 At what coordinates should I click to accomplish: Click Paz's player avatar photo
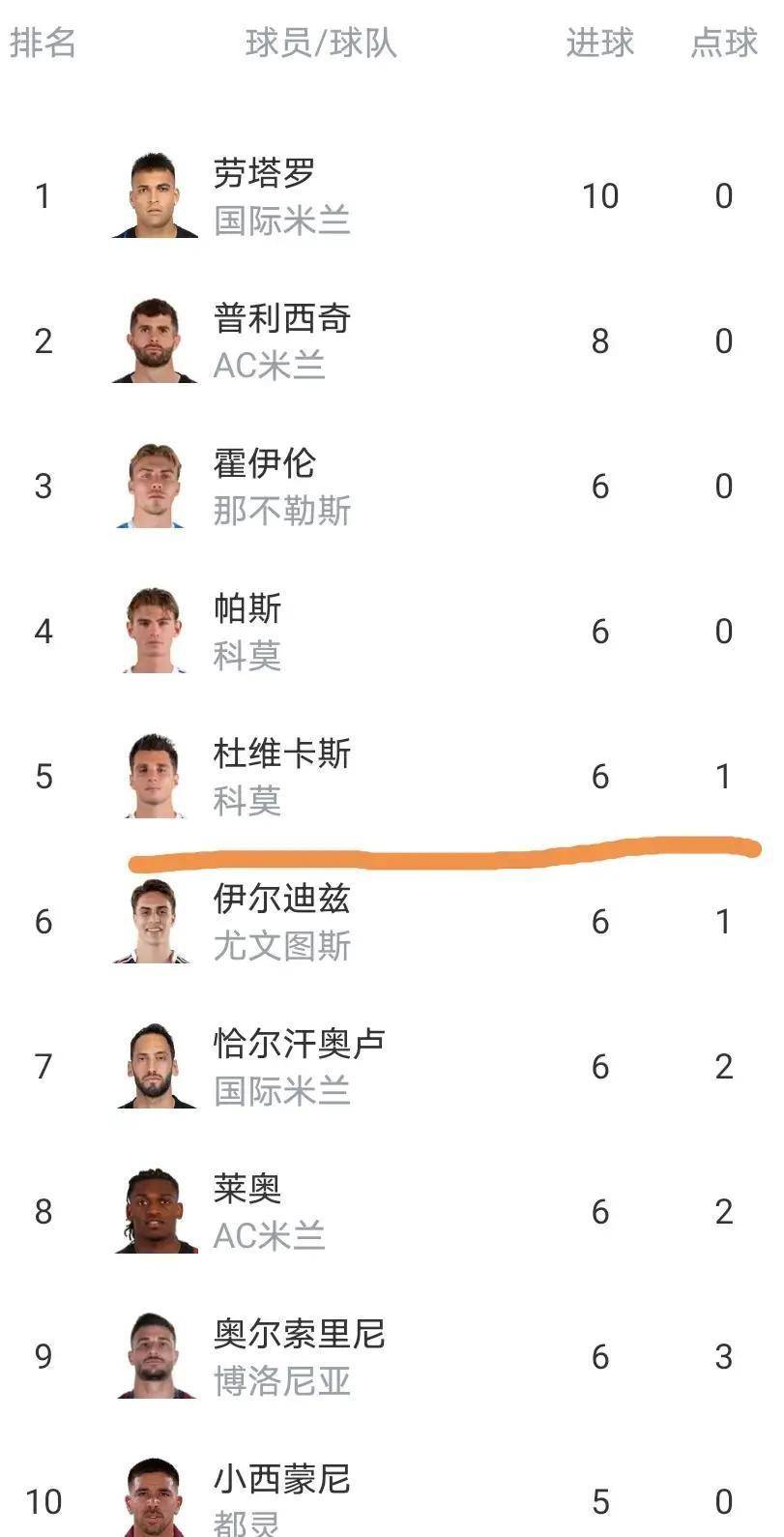[155, 630]
